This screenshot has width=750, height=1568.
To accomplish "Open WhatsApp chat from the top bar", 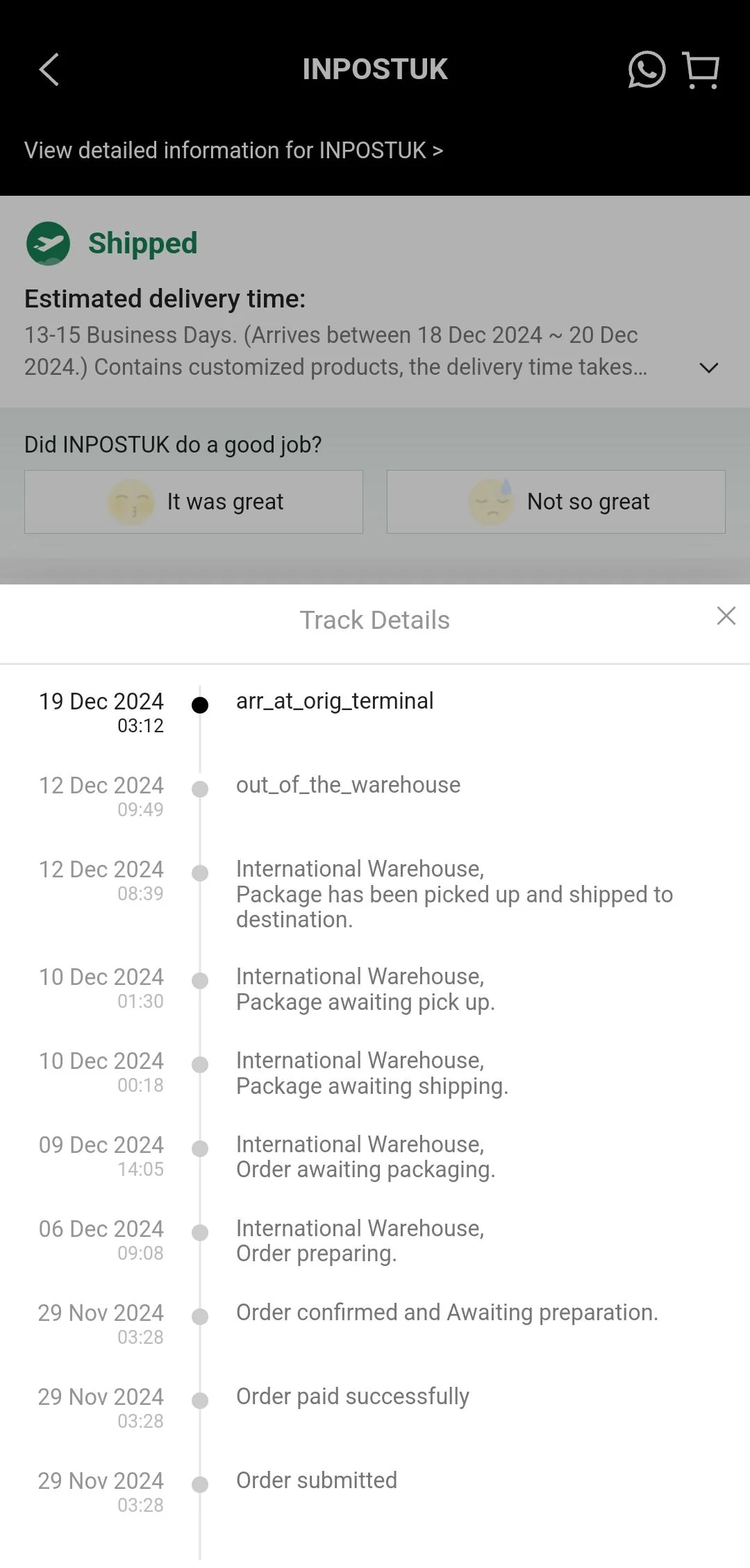I will [646, 69].
